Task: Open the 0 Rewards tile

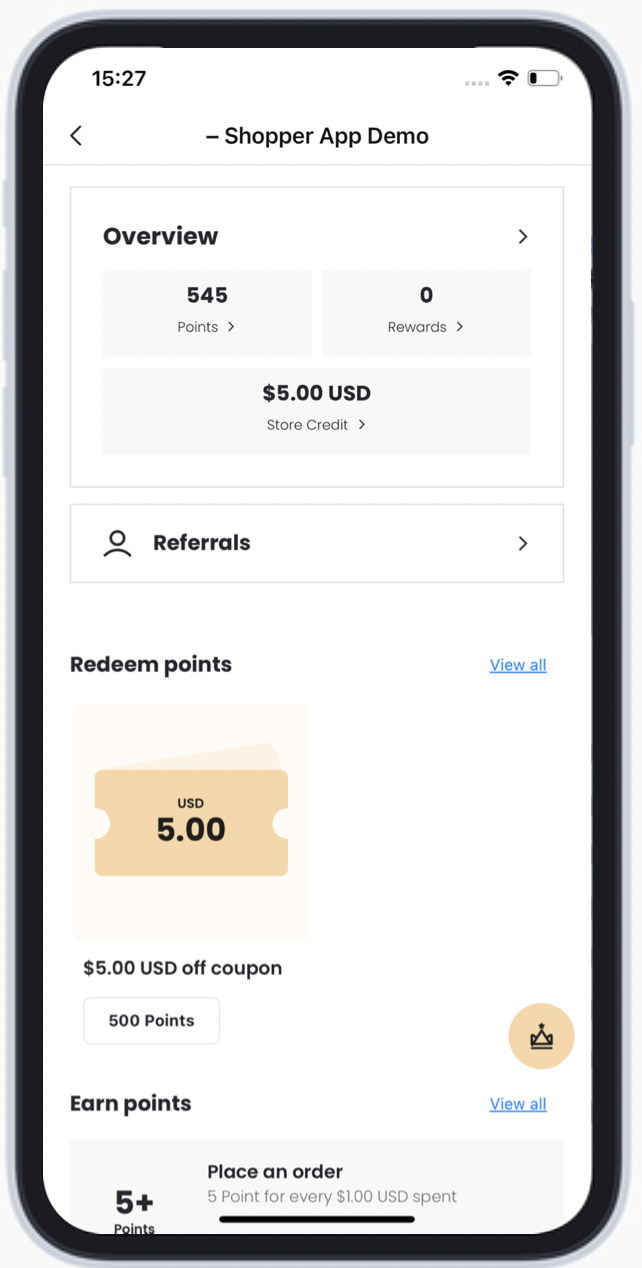Action: point(426,312)
